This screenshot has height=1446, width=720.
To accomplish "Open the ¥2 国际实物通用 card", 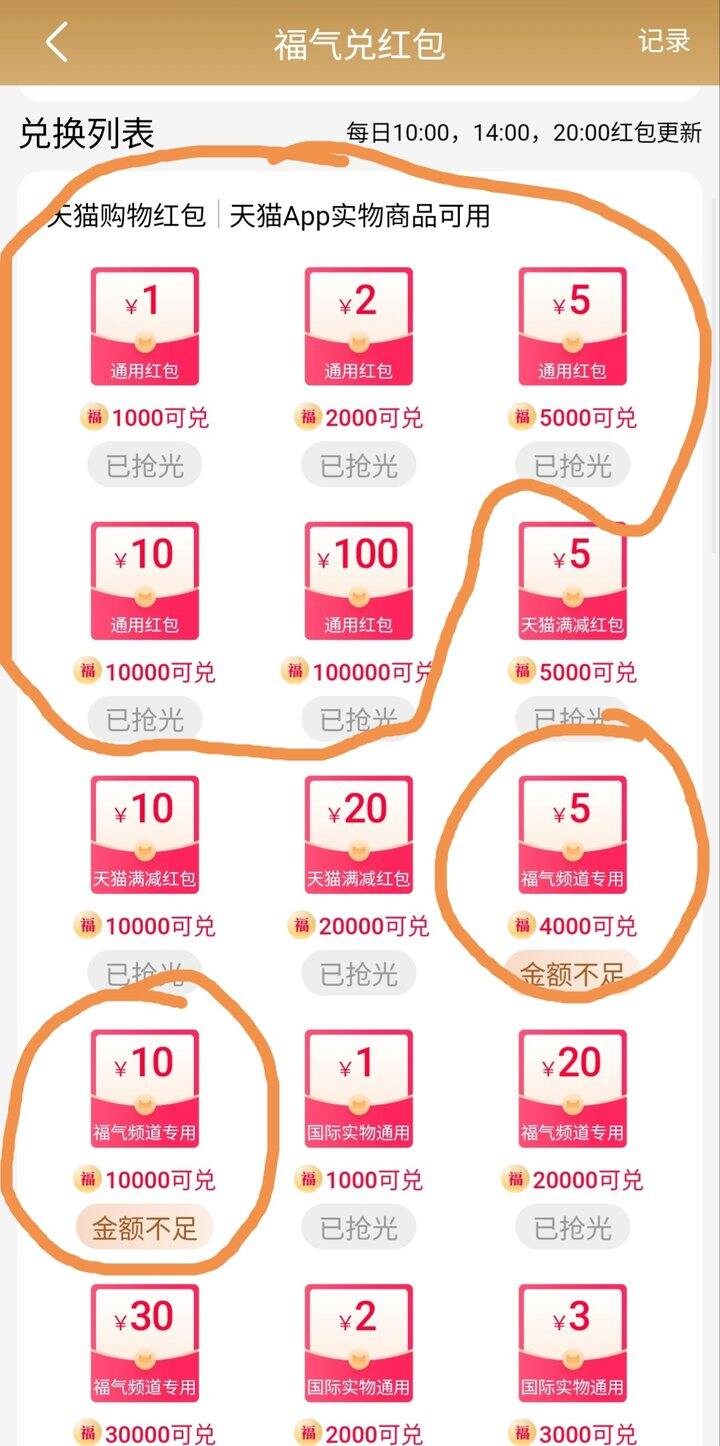I will pyautogui.click(x=359, y=1342).
